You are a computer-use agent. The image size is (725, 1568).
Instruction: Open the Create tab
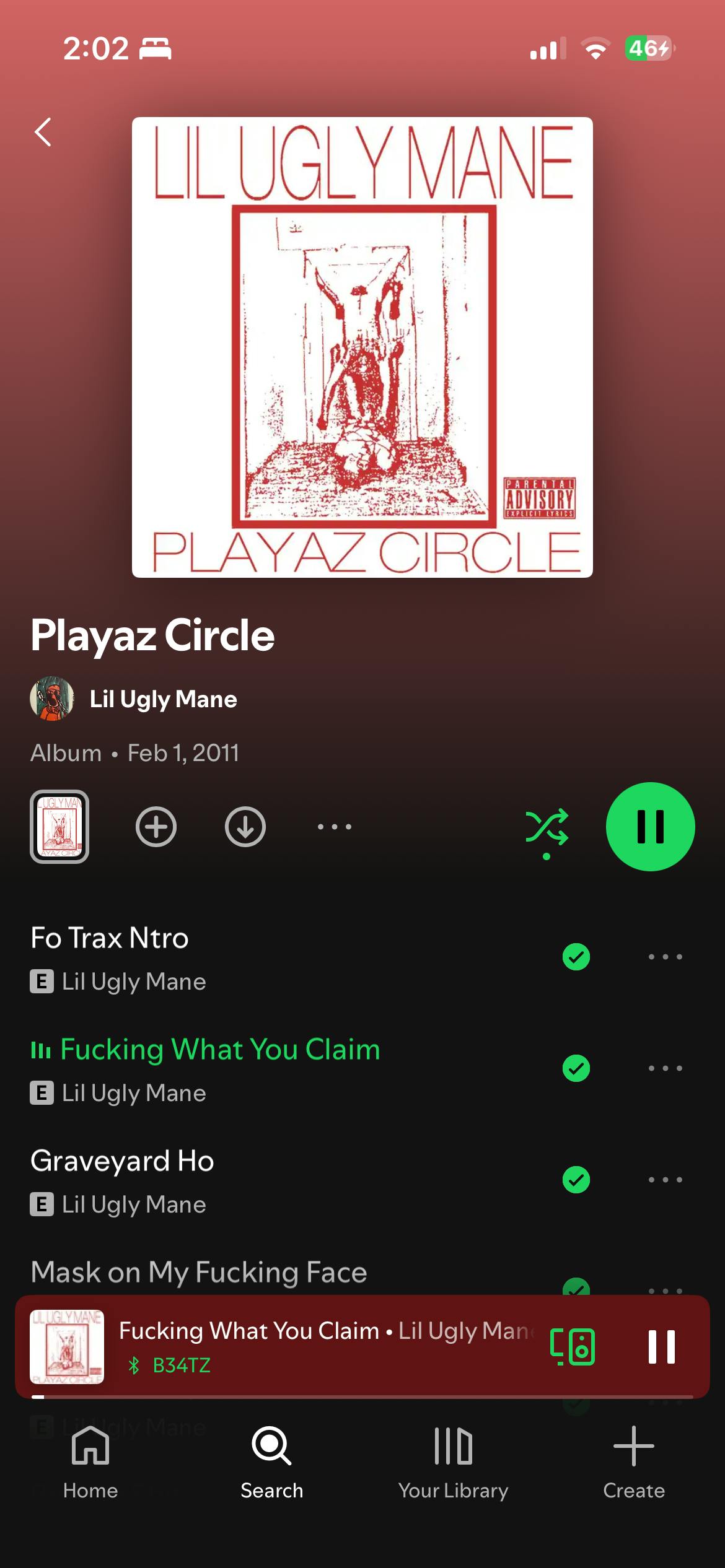click(634, 1461)
